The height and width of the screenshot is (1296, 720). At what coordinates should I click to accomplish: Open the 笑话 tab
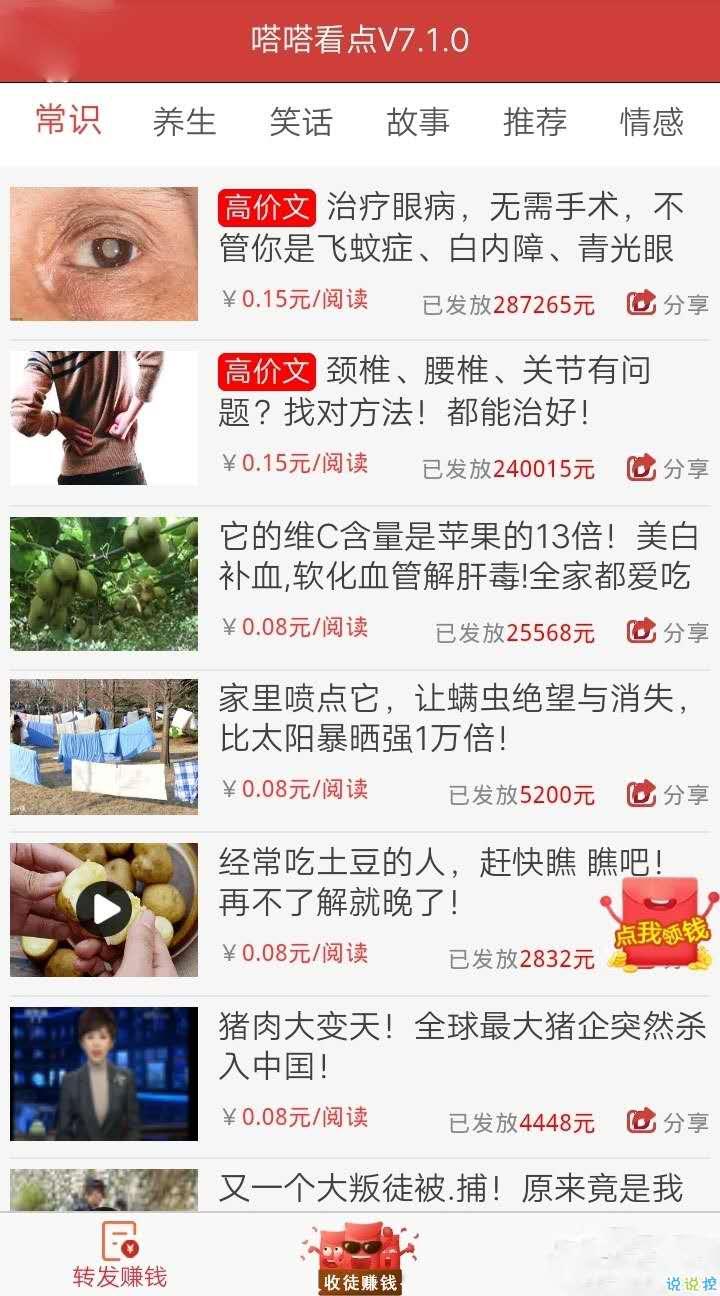coord(301,122)
